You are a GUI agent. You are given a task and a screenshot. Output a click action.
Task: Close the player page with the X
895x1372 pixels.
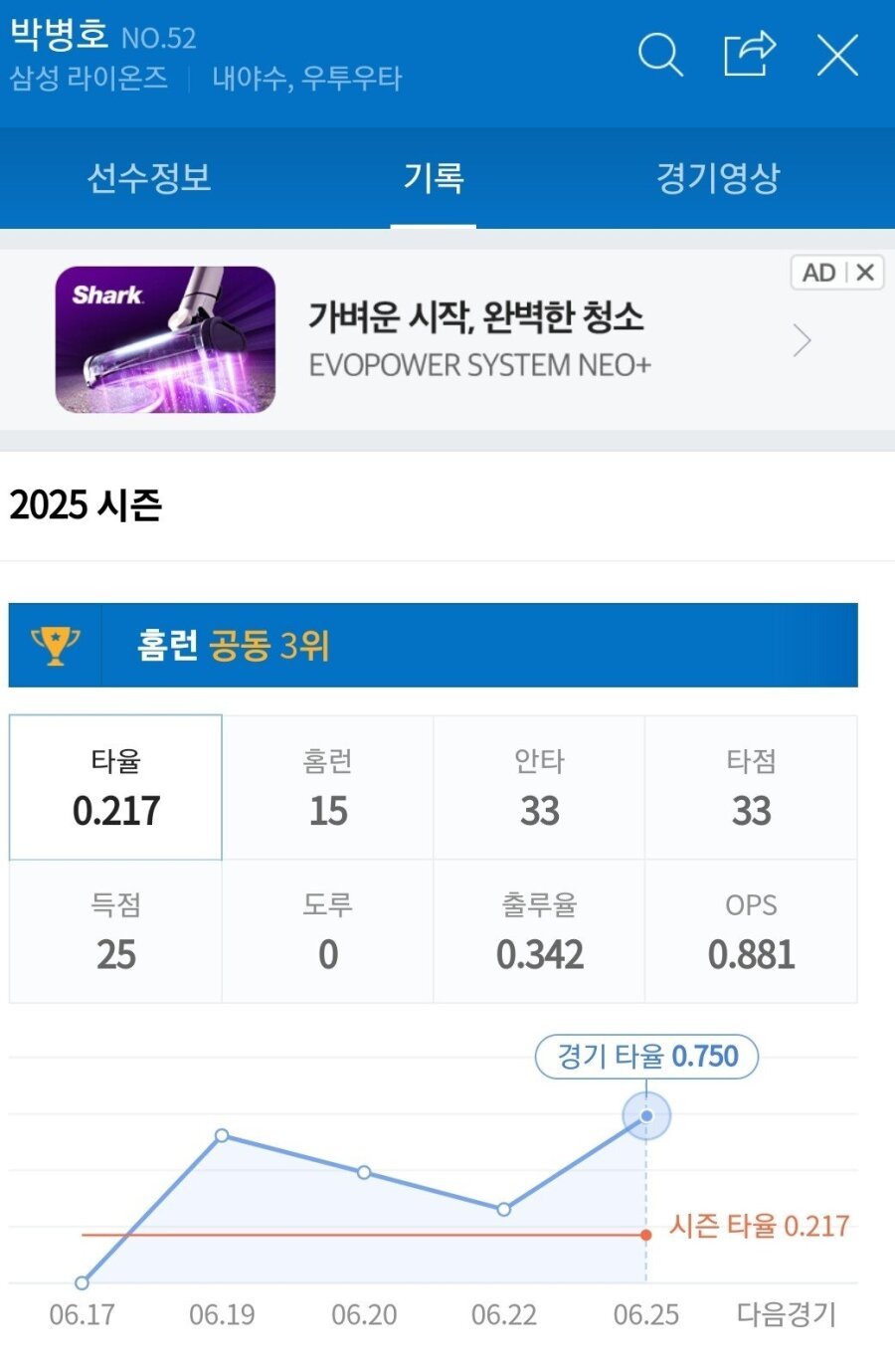(837, 55)
